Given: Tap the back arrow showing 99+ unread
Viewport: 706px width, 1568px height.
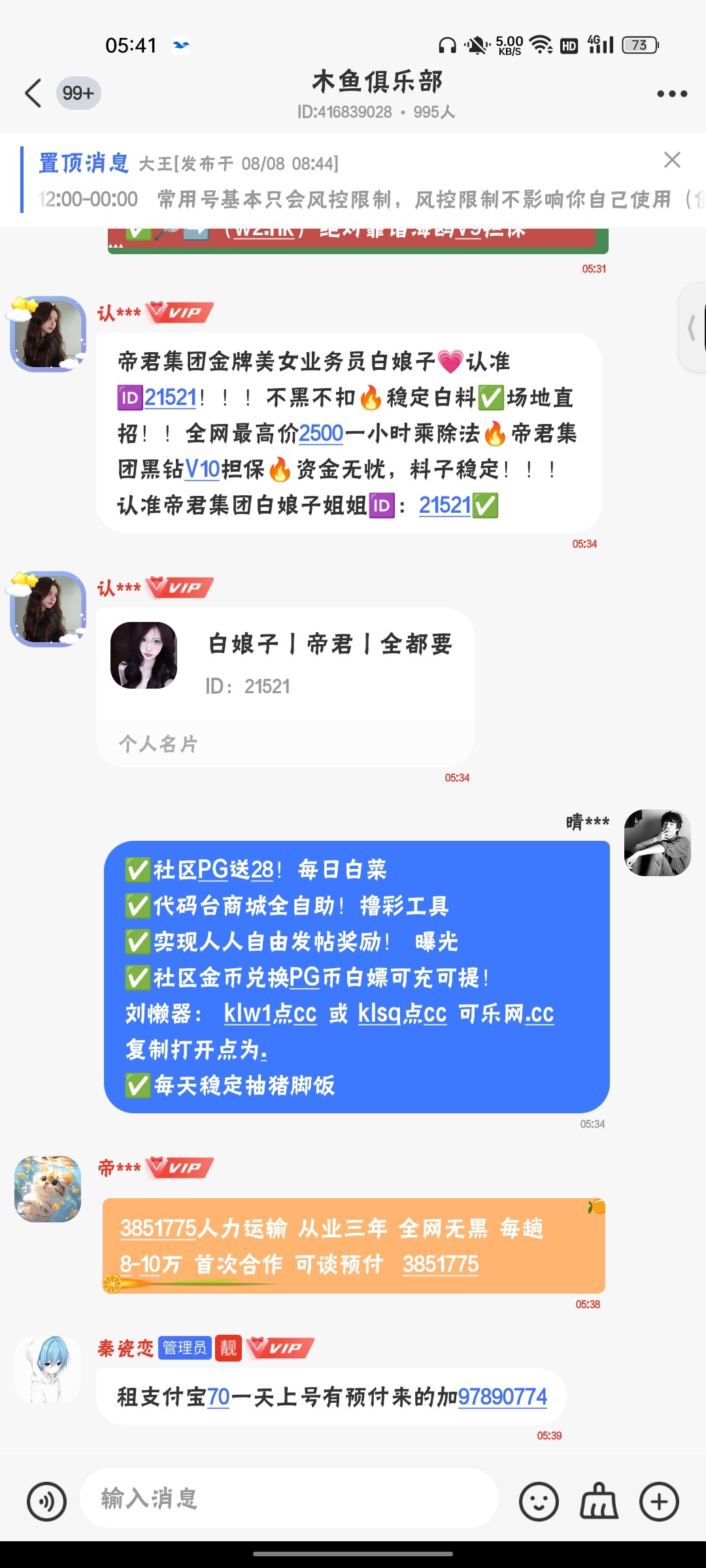Looking at the screenshot, I should 33,93.
